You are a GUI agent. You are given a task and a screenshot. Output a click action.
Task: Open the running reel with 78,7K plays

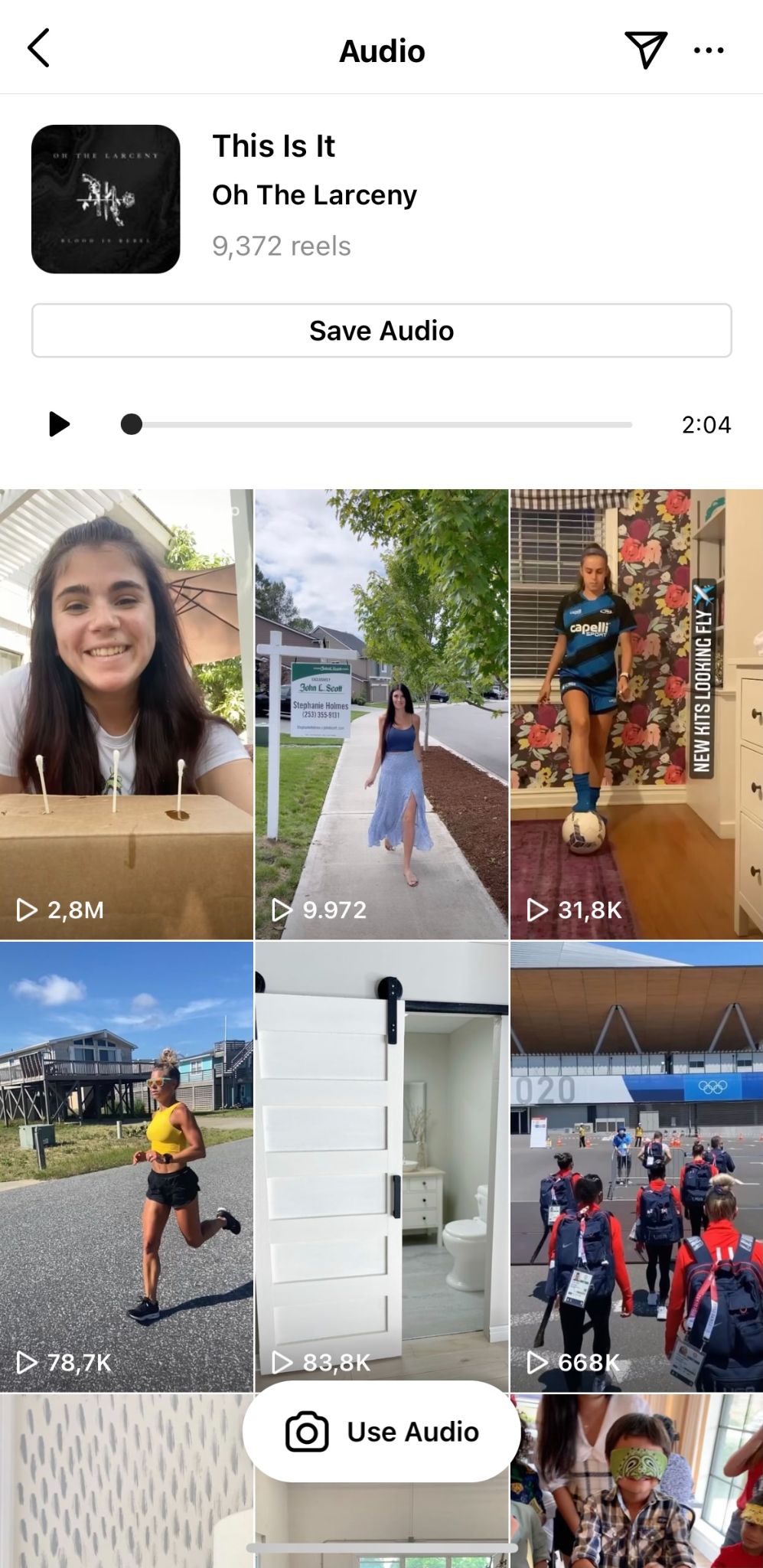pyautogui.click(x=126, y=1166)
